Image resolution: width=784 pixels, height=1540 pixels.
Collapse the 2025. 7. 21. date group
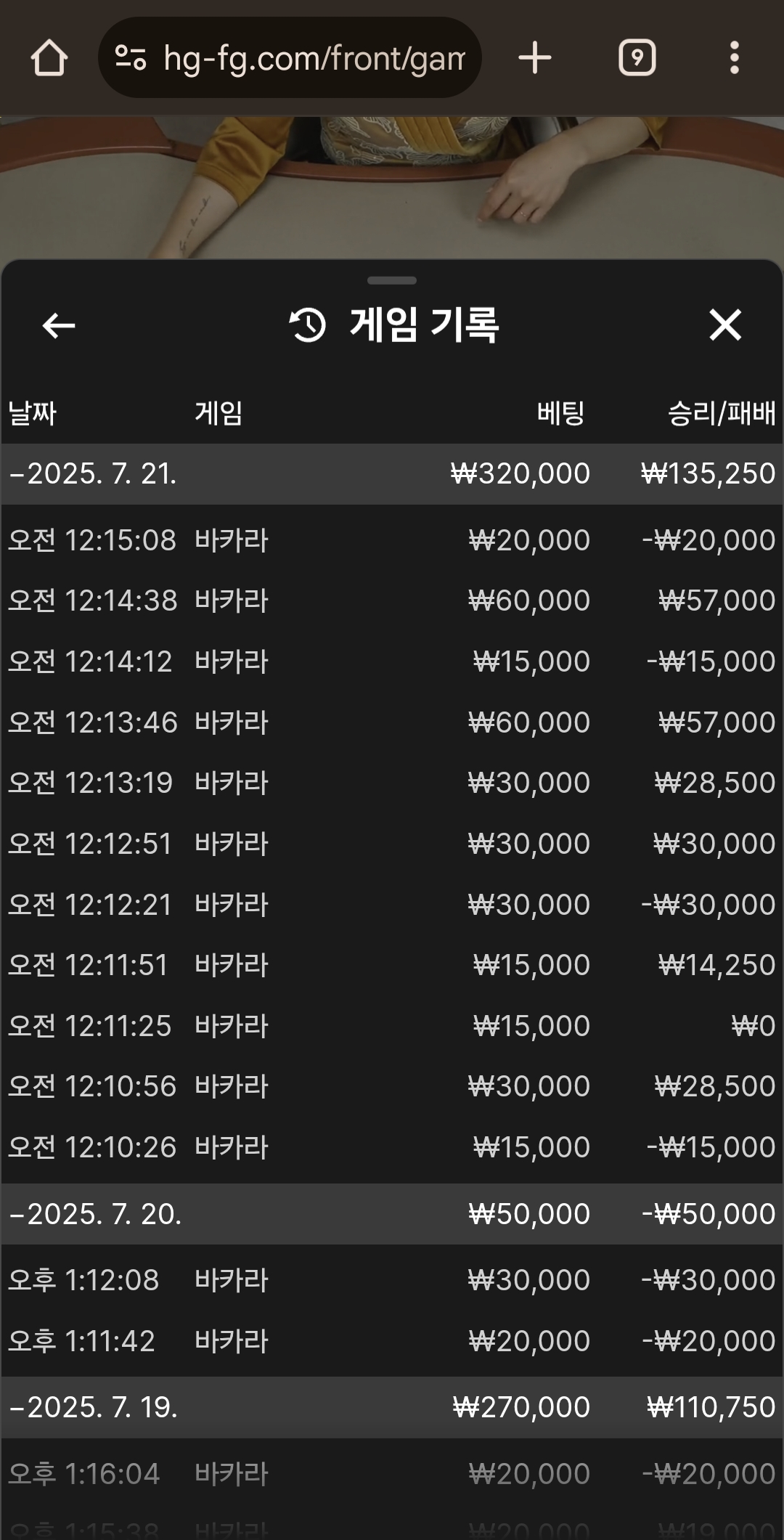point(392,474)
